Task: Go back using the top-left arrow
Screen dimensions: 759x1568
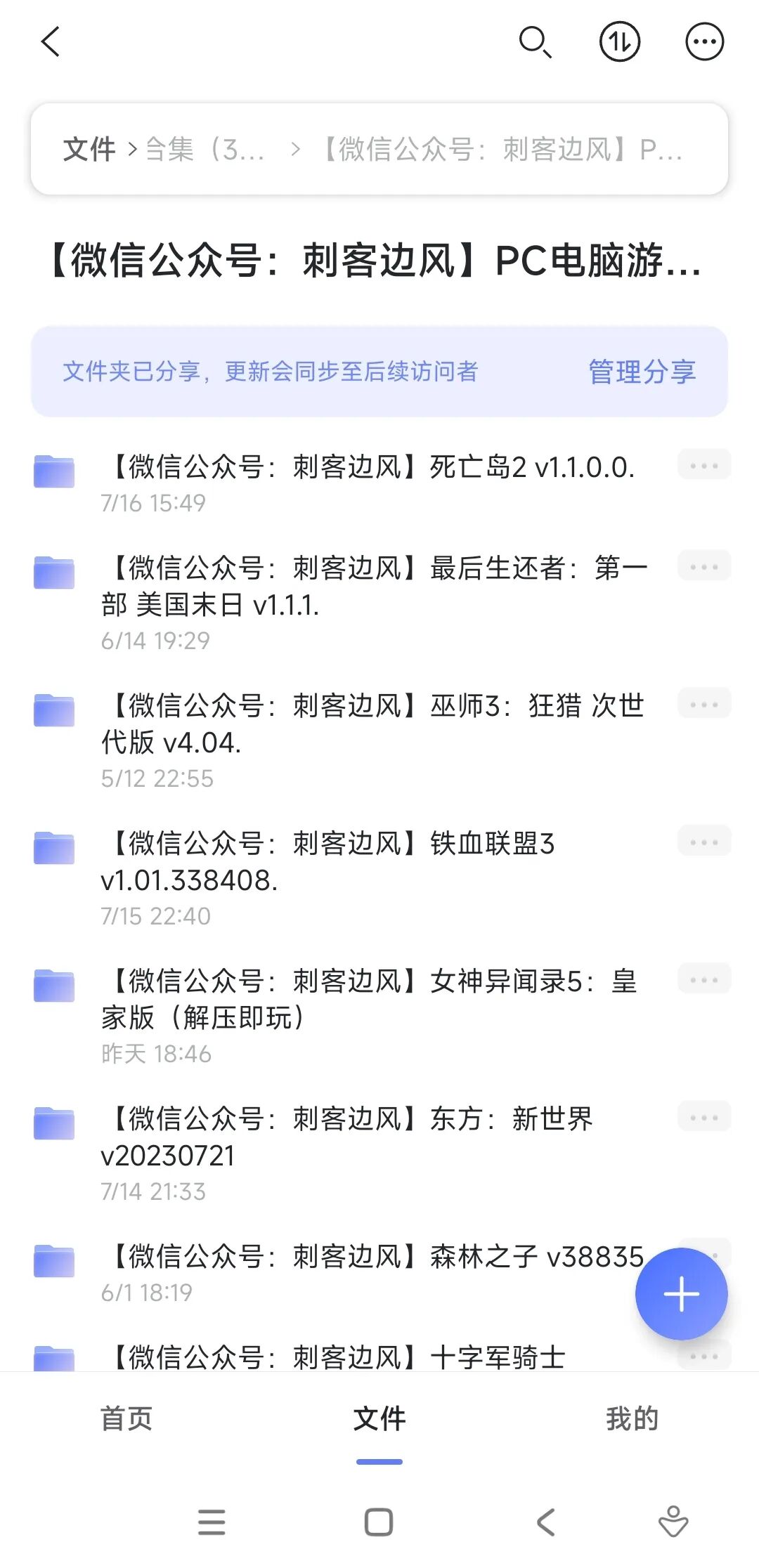Action: pos(51,42)
